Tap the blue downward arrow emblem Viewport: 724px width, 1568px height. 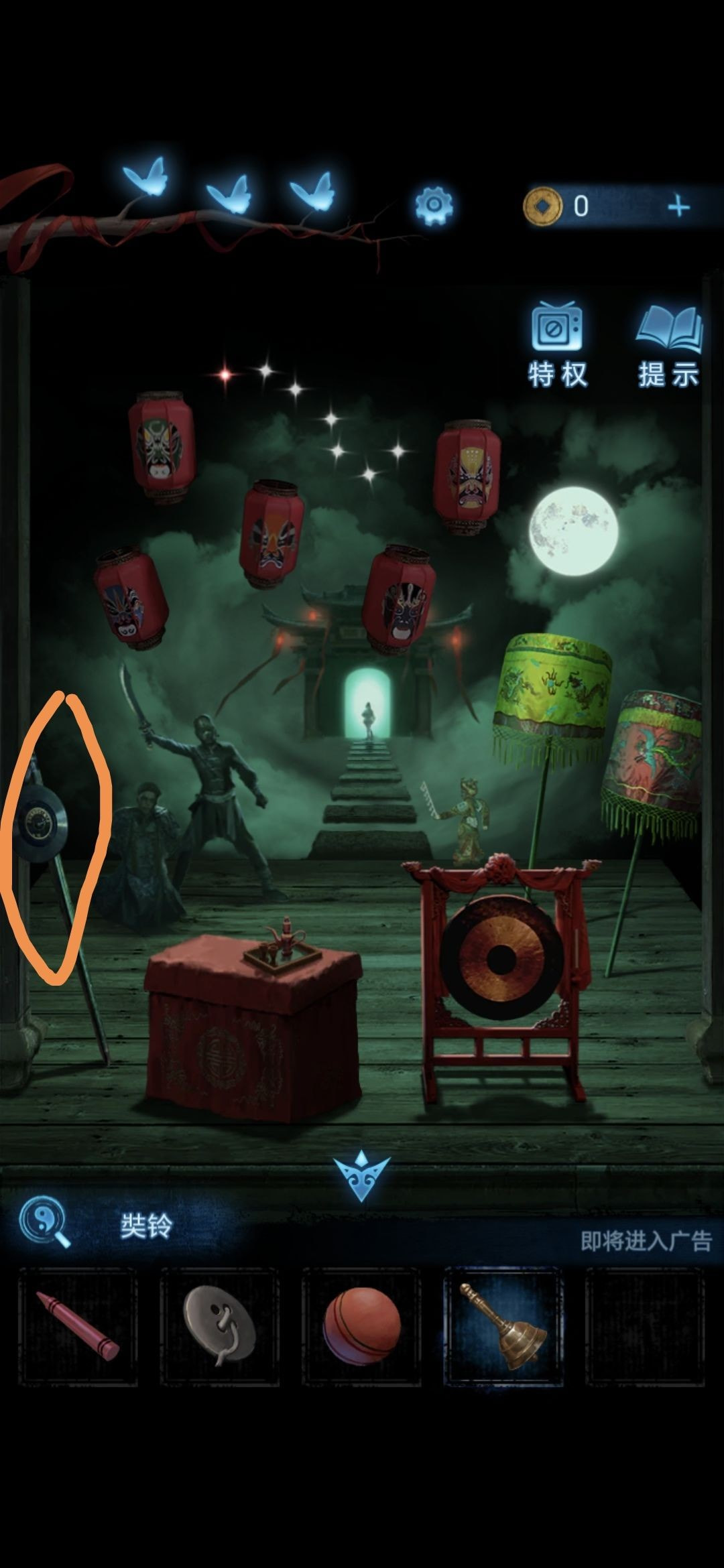[361, 1175]
